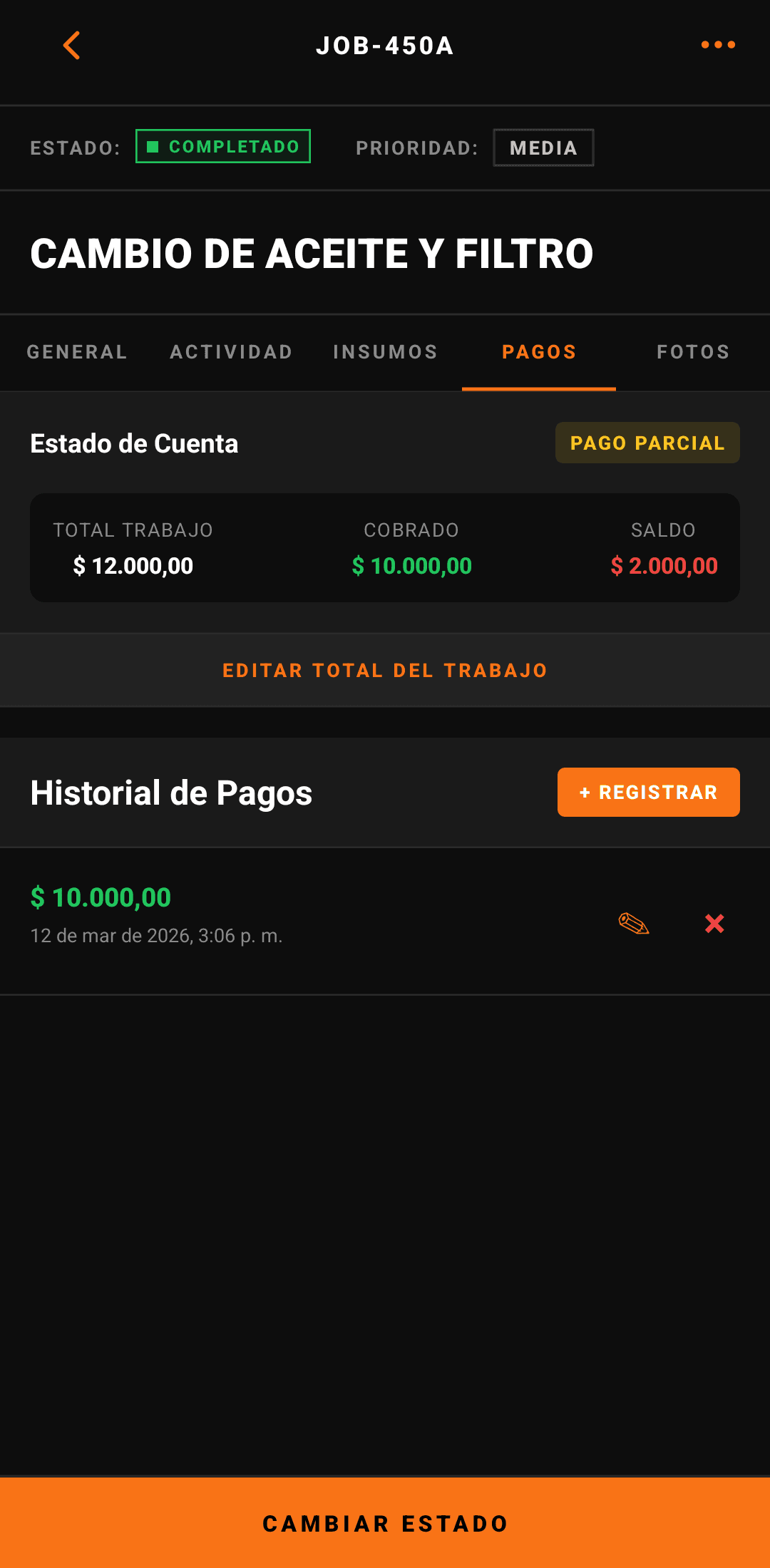770x1568 pixels.
Task: Click the MEDIA priority badge
Action: pos(543,148)
